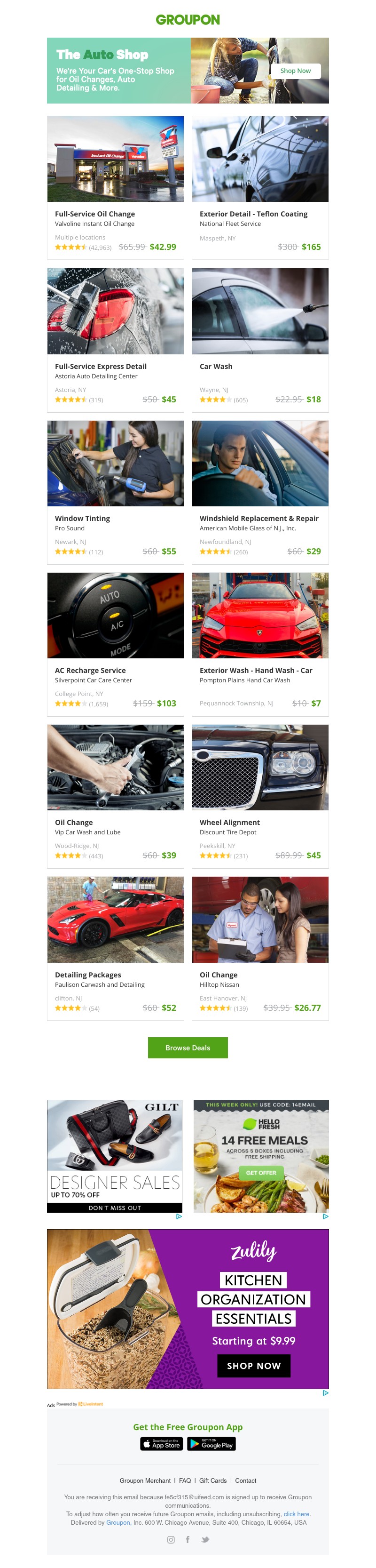Tap Get Offer on HelloFresh ad
The height and width of the screenshot is (1568, 376).
tap(261, 1172)
